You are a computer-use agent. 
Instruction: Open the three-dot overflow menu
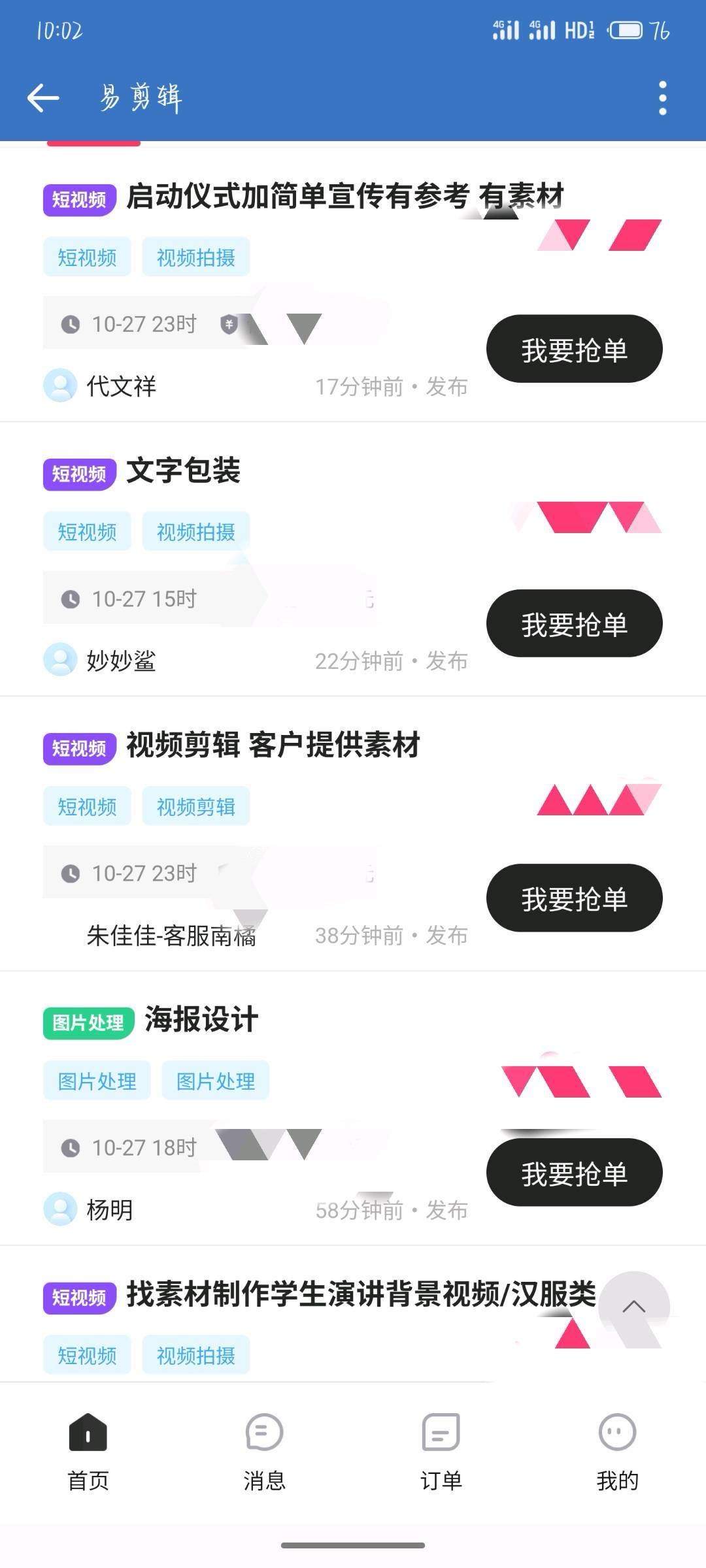tap(662, 98)
